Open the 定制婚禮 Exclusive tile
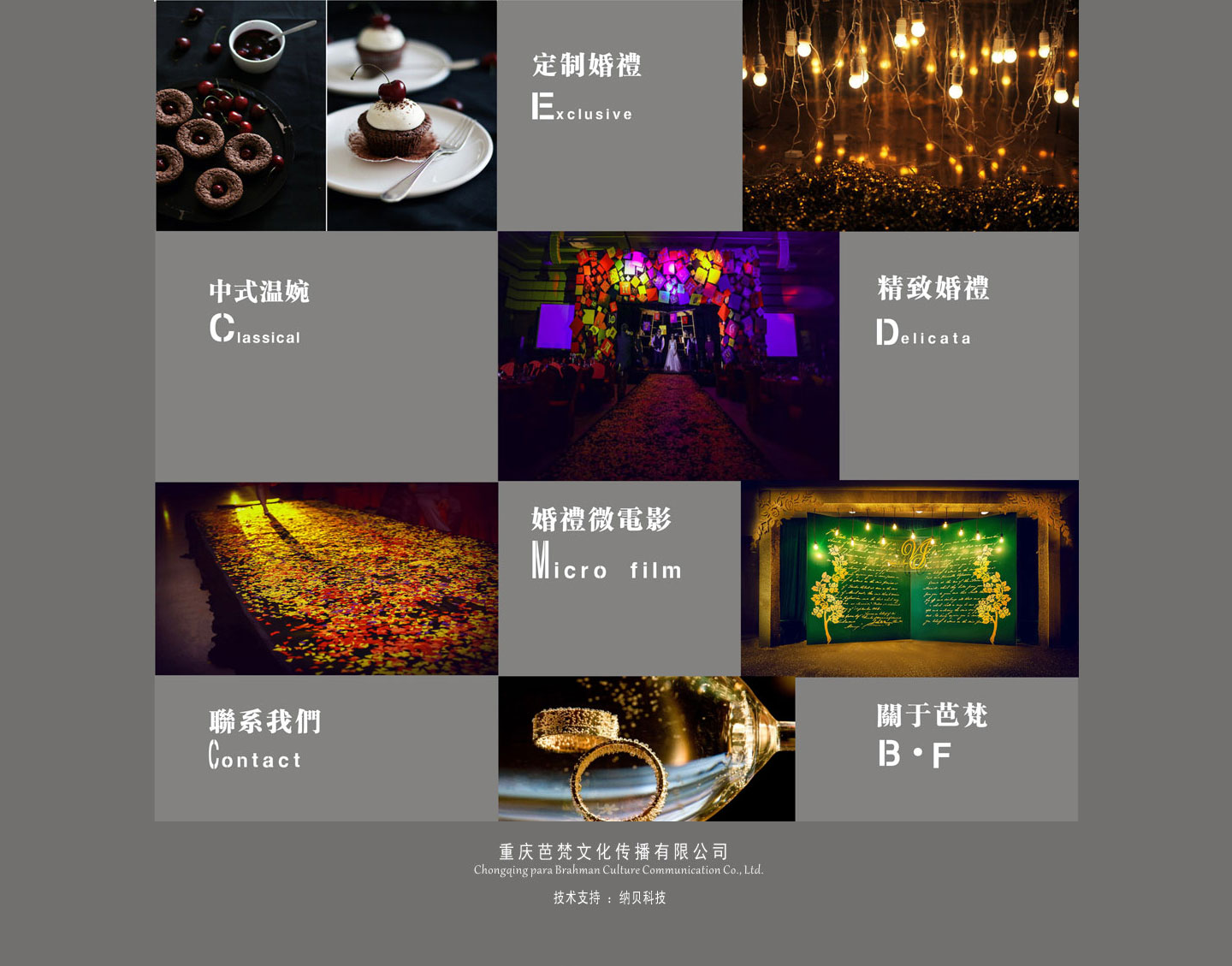1232x966 pixels. coord(587,87)
